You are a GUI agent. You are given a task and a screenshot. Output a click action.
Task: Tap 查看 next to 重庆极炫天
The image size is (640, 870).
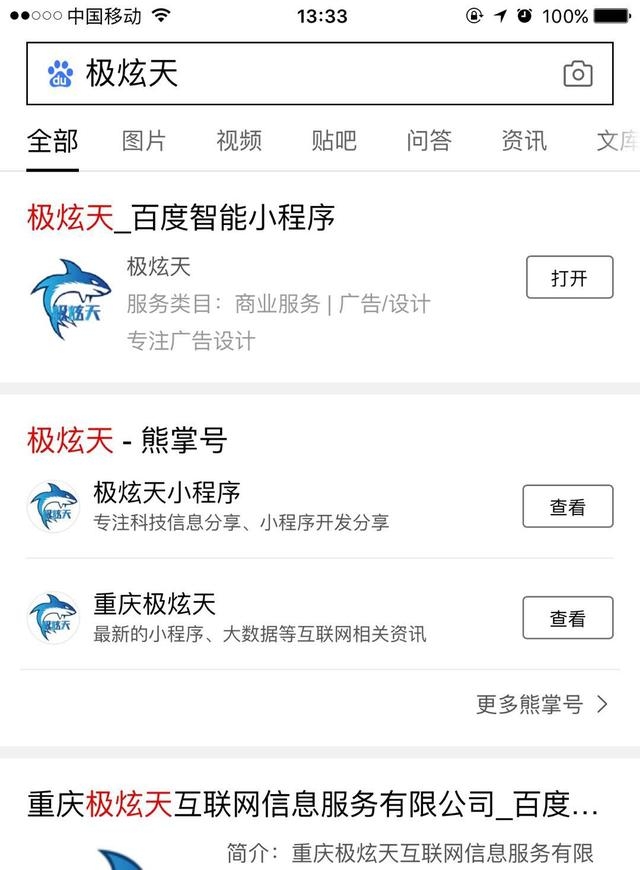click(567, 618)
